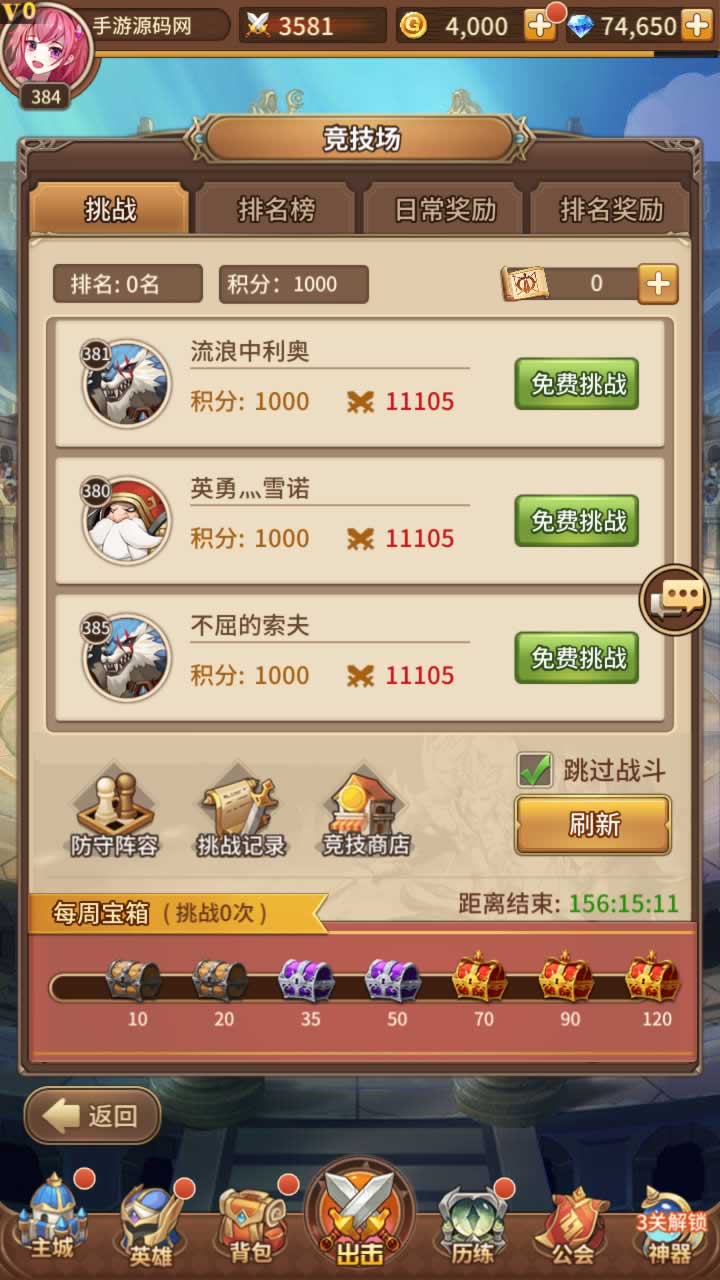Screen dimensions: 720x1280
Task: Open the 日常奖励 tab
Action: [x=444, y=210]
